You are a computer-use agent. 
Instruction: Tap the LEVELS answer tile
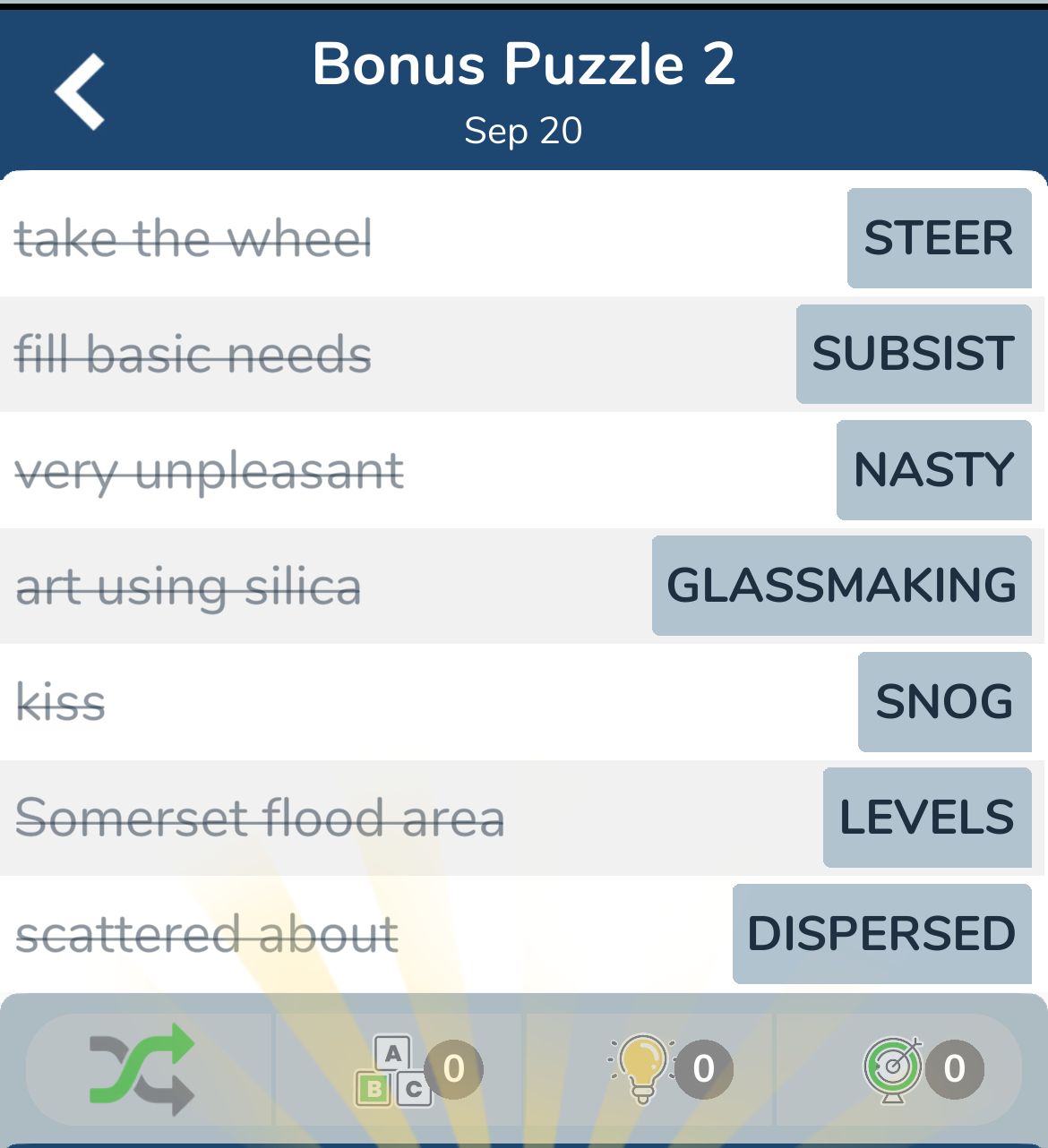927,818
